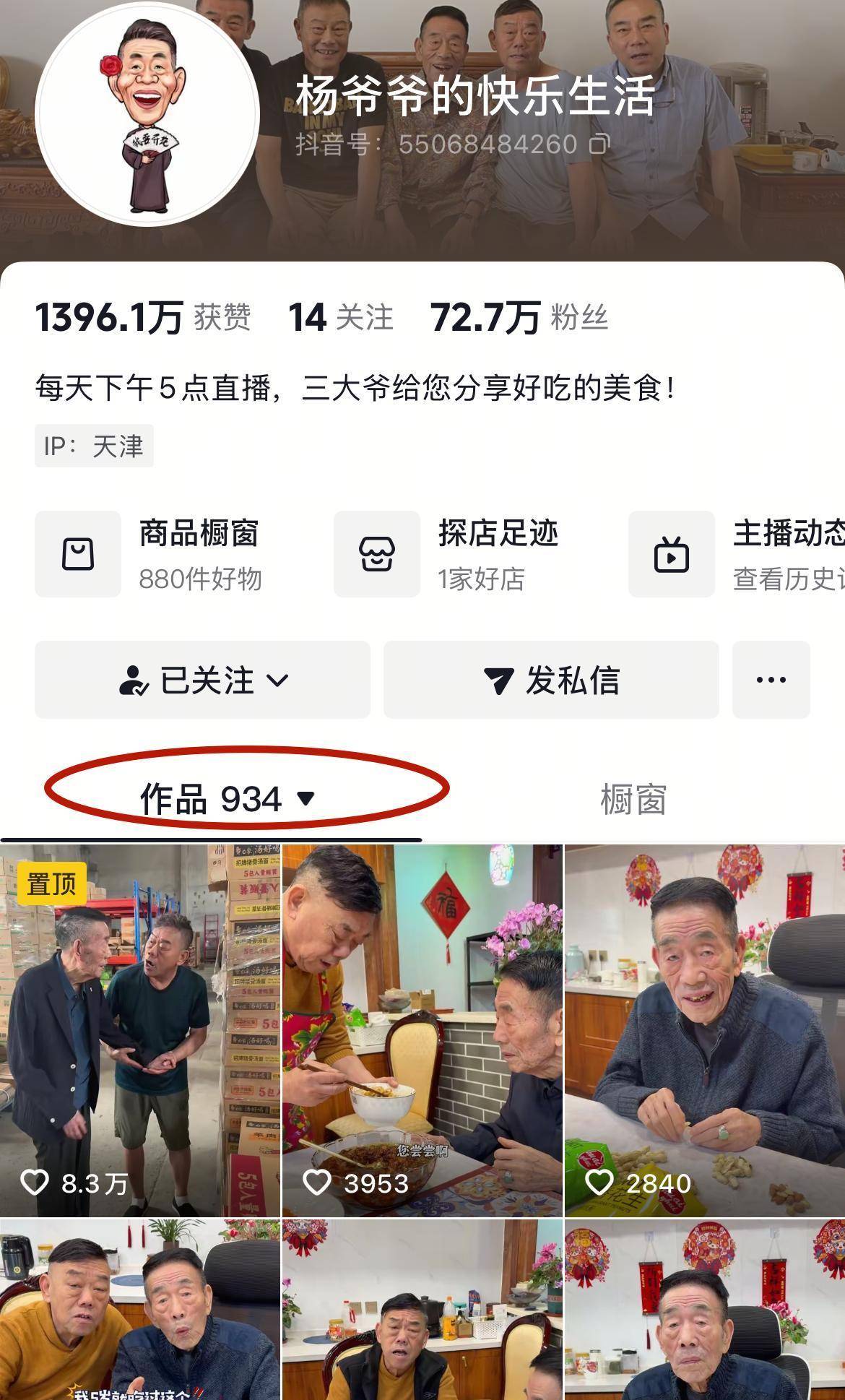The height and width of the screenshot is (1400, 845).
Task: Send a private message via 发私信
Action: point(551,680)
